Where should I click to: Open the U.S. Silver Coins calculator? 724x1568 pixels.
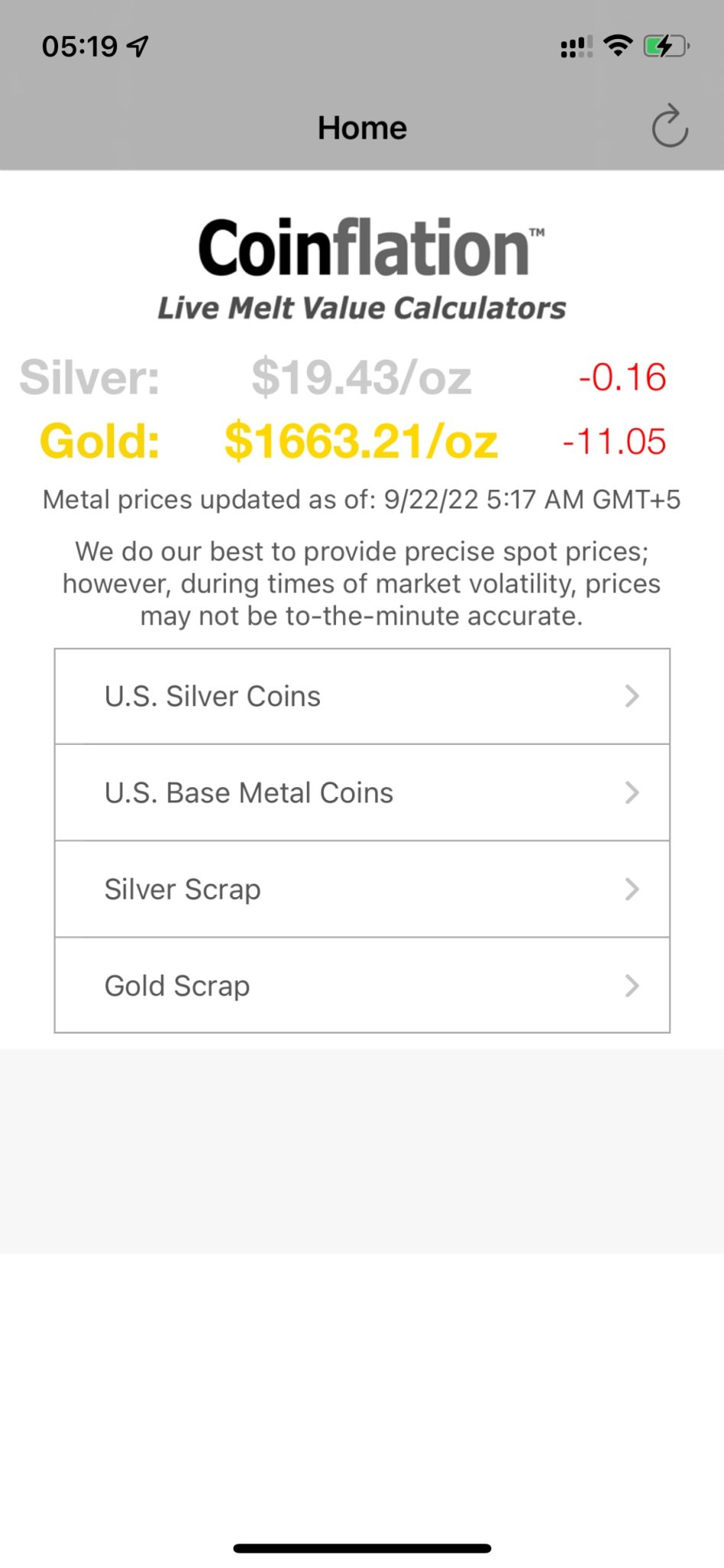pos(361,696)
